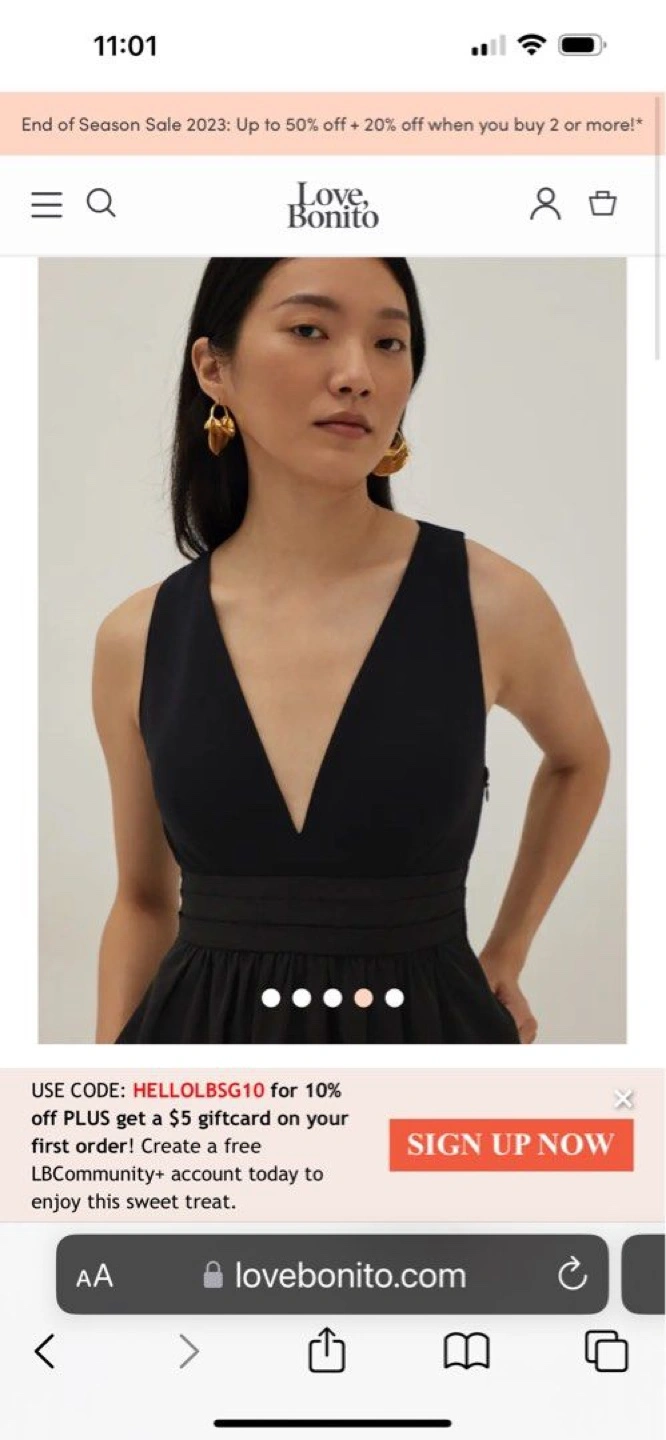Open Safari bookmarks
This screenshot has width=666, height=1440.
coord(466,1352)
